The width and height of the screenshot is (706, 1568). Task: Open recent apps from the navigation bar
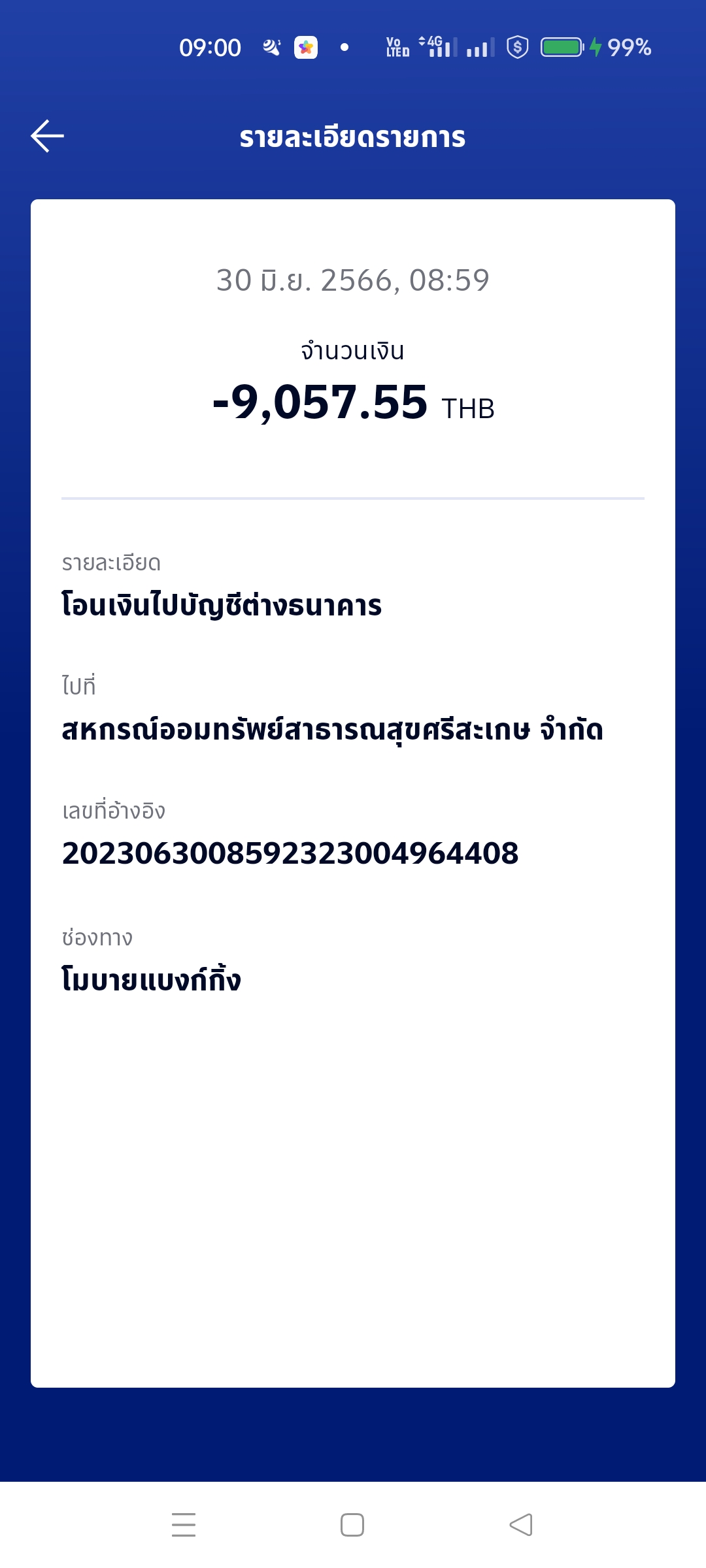(184, 1525)
